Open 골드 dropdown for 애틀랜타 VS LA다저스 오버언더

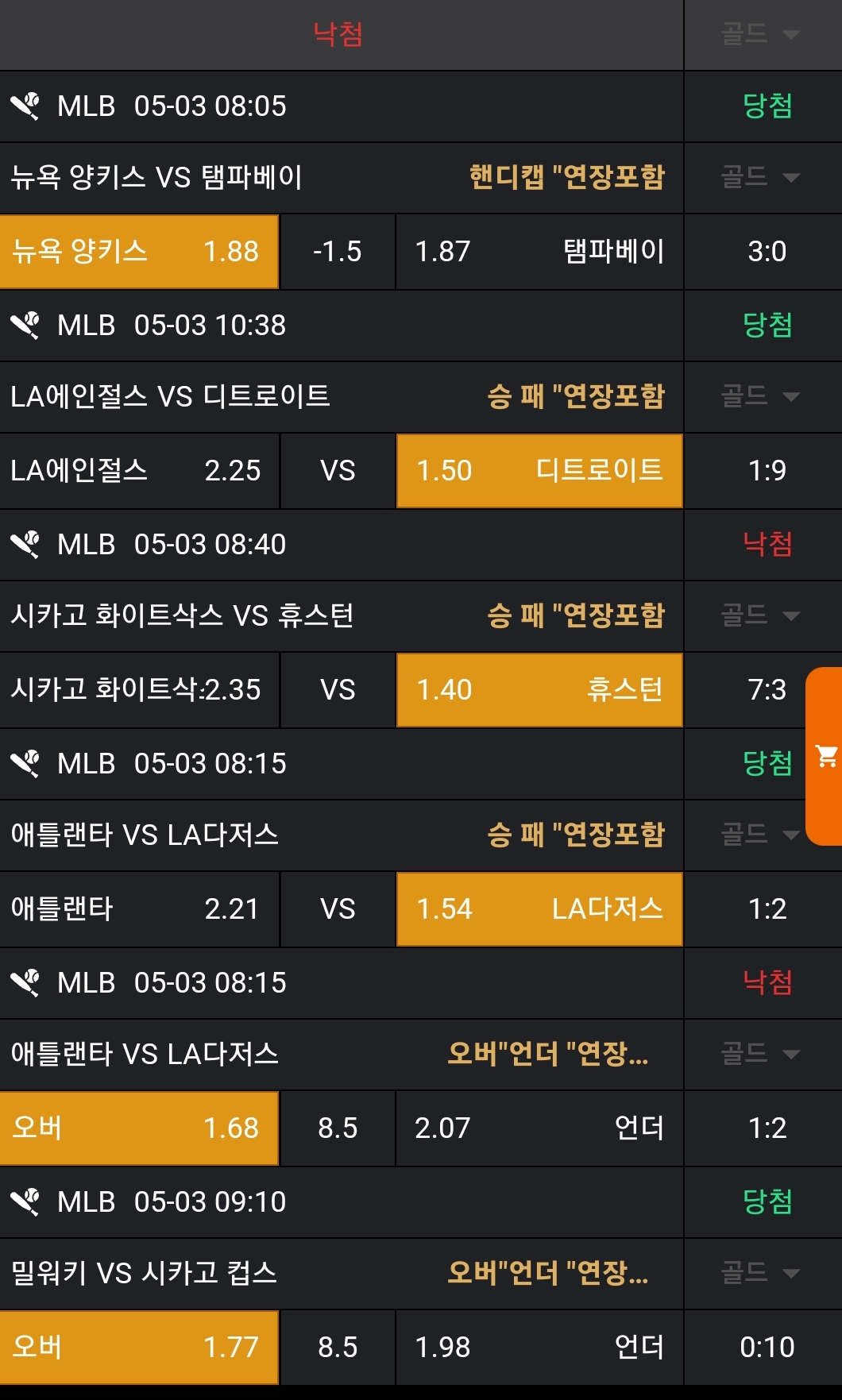click(x=760, y=1054)
